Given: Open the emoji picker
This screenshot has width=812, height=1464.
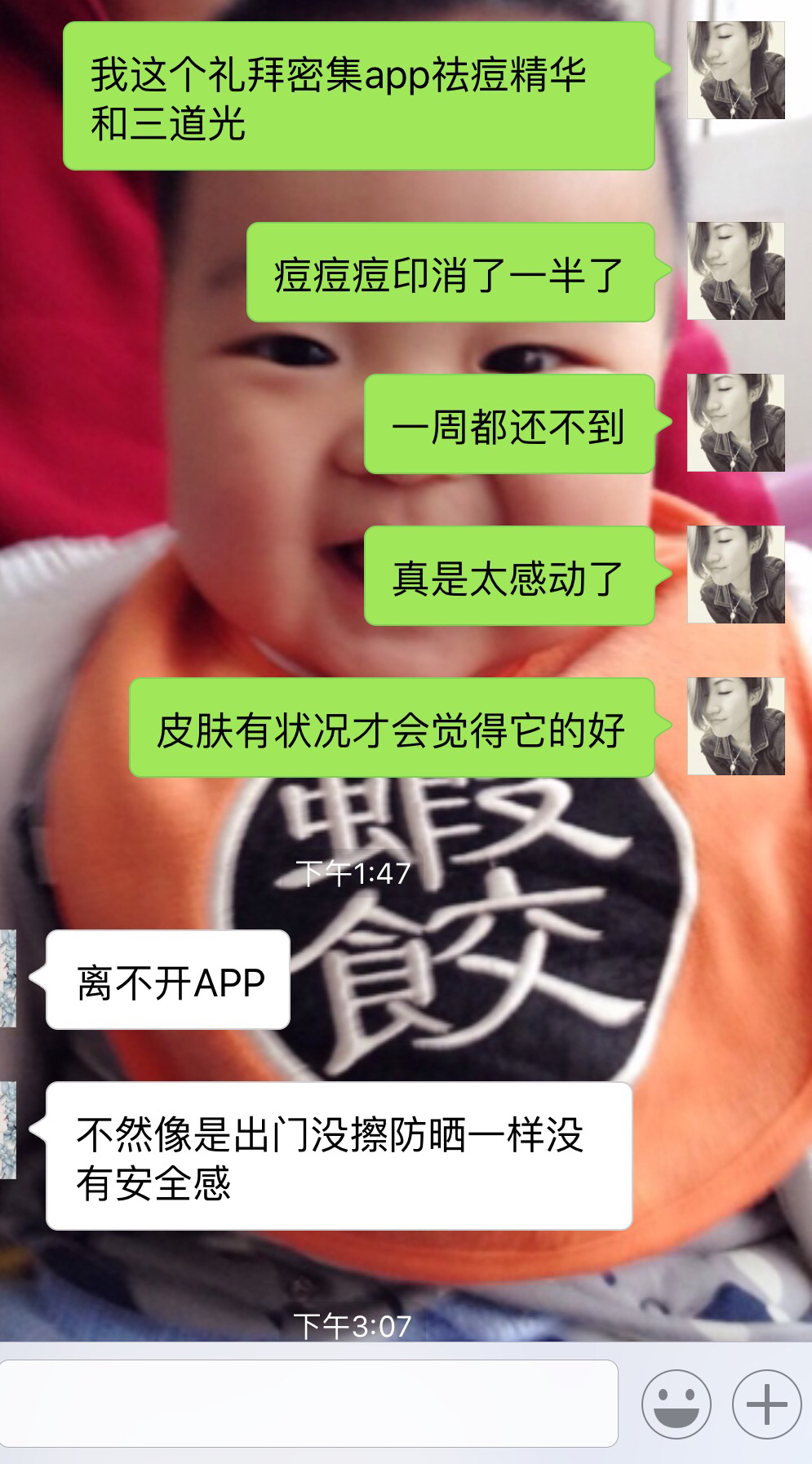Looking at the screenshot, I should 676,1404.
